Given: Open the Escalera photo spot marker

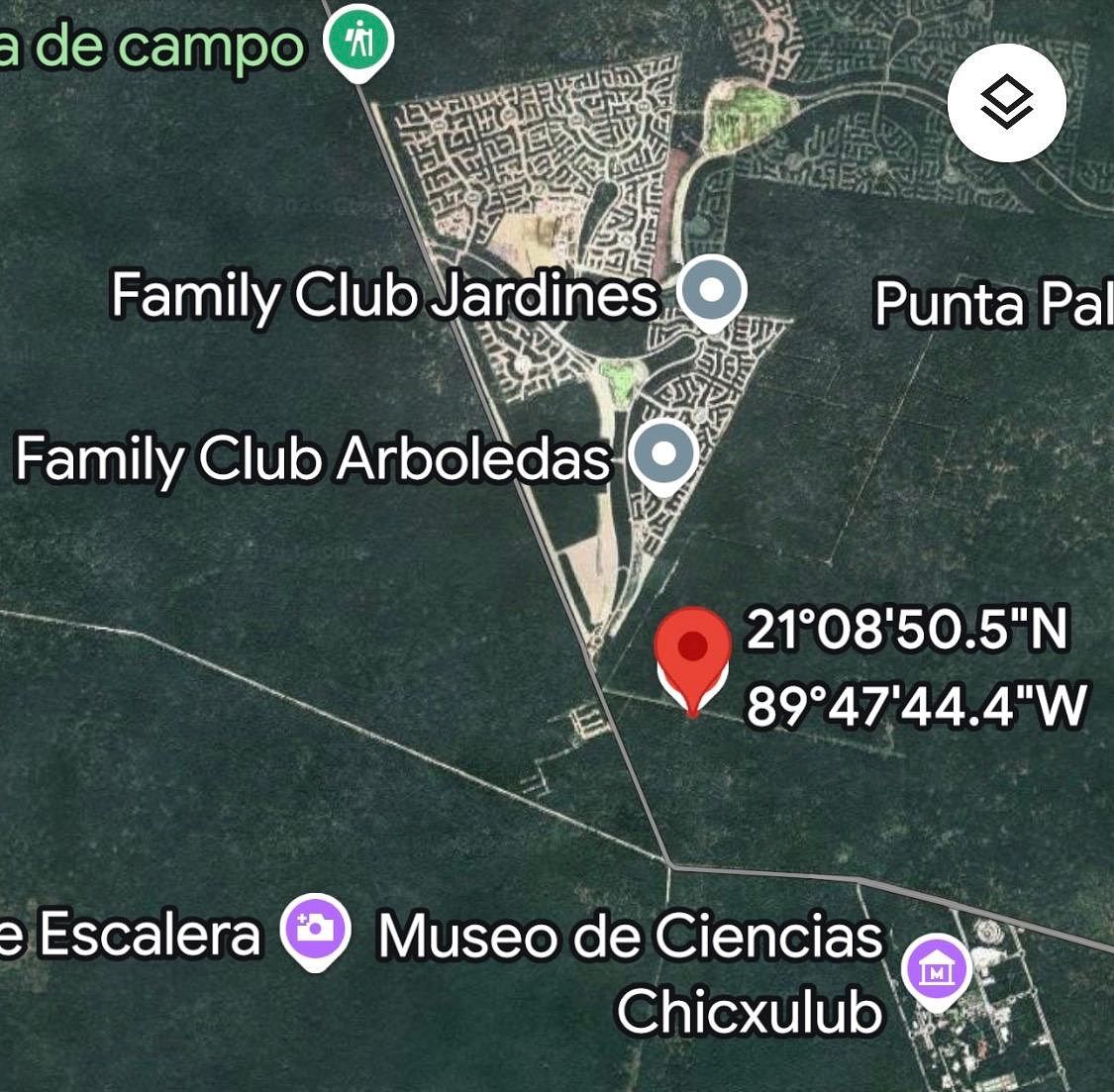Looking at the screenshot, I should (x=316, y=930).
